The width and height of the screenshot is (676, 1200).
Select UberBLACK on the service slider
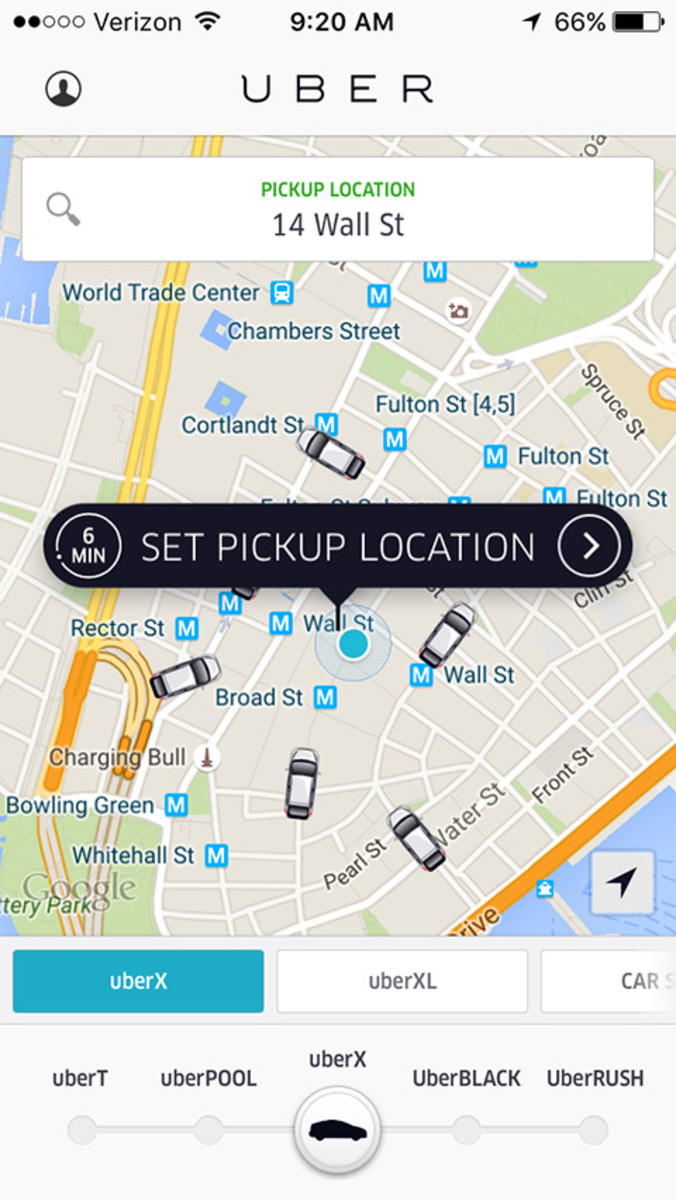pyautogui.click(x=466, y=1130)
